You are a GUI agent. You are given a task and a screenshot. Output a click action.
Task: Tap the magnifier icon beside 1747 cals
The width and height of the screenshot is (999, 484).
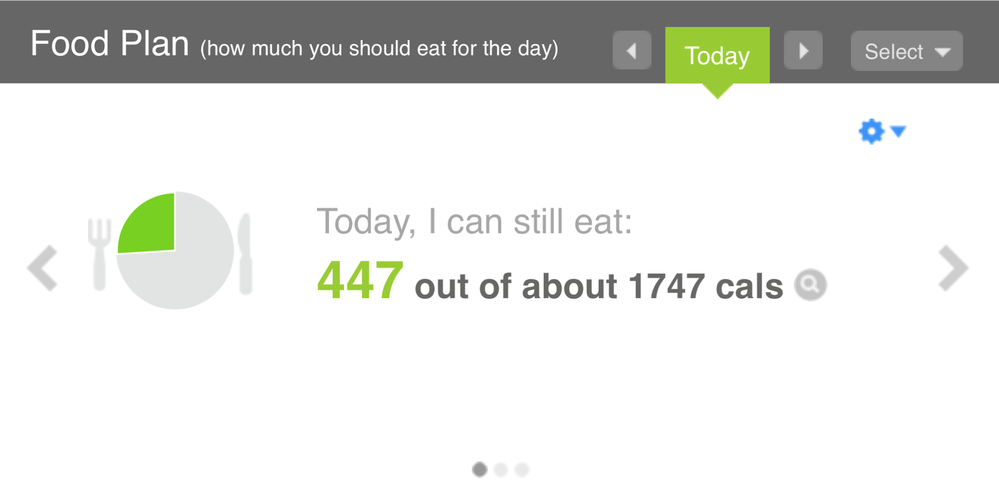click(810, 287)
